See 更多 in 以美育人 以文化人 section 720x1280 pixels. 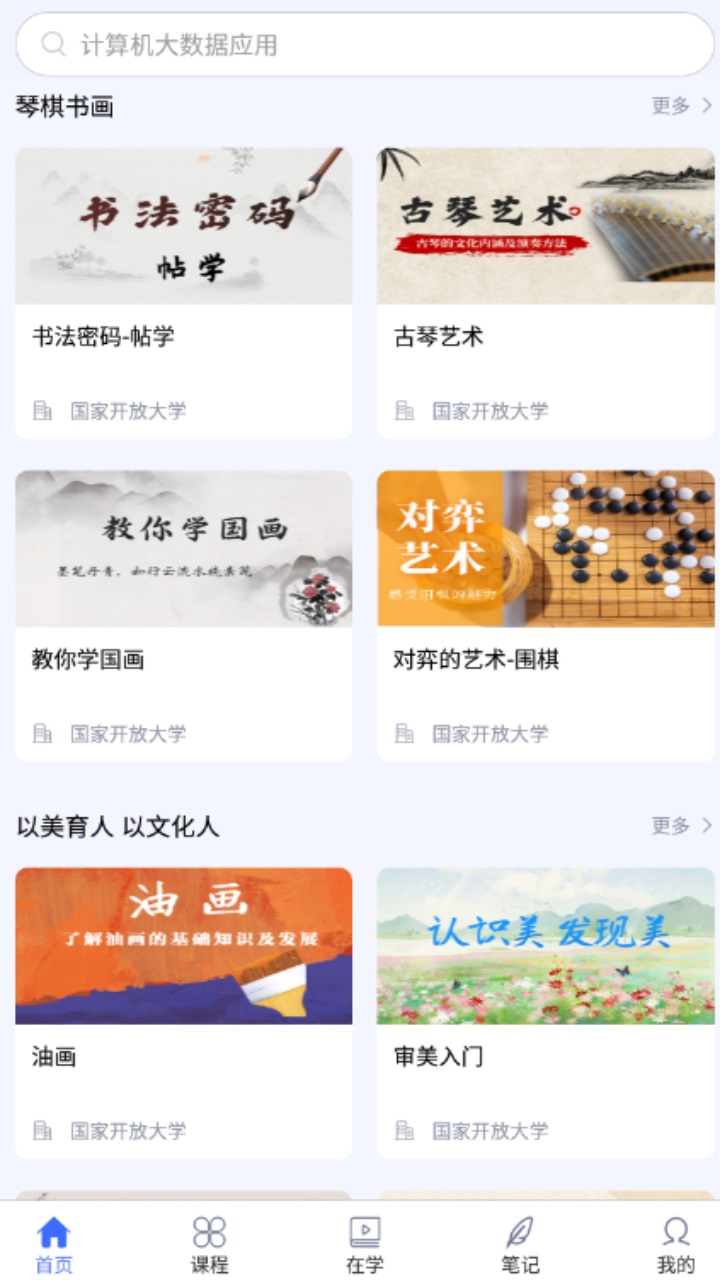(682, 826)
